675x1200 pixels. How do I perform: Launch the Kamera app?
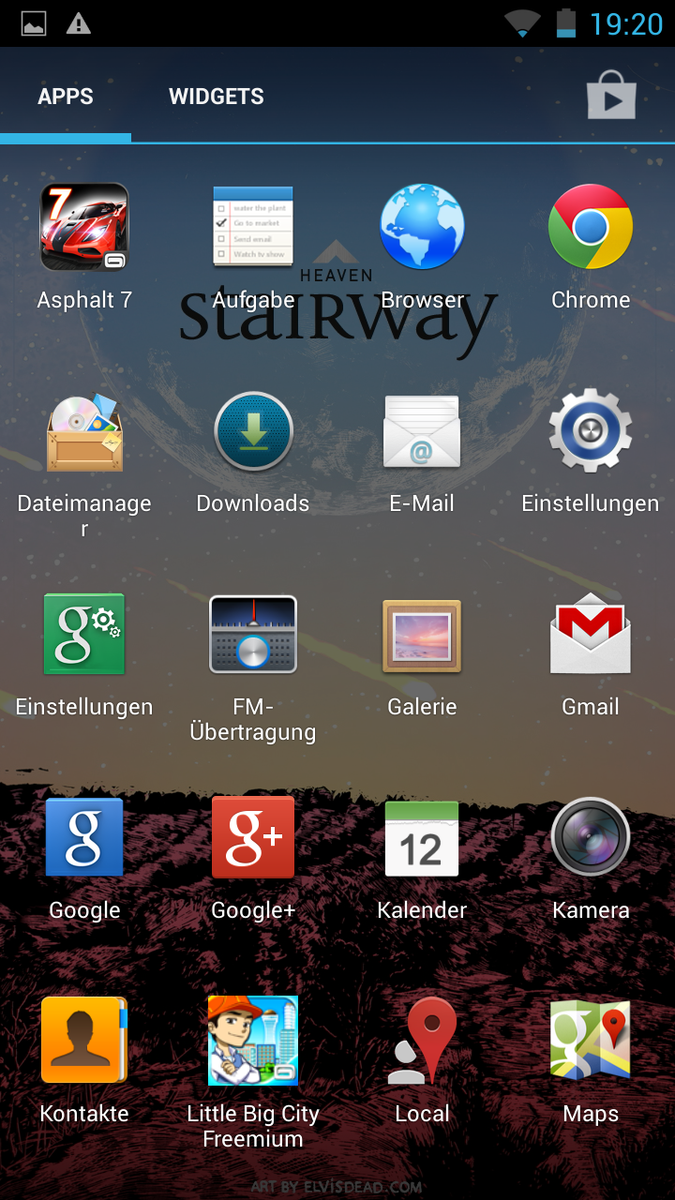[x=590, y=838]
